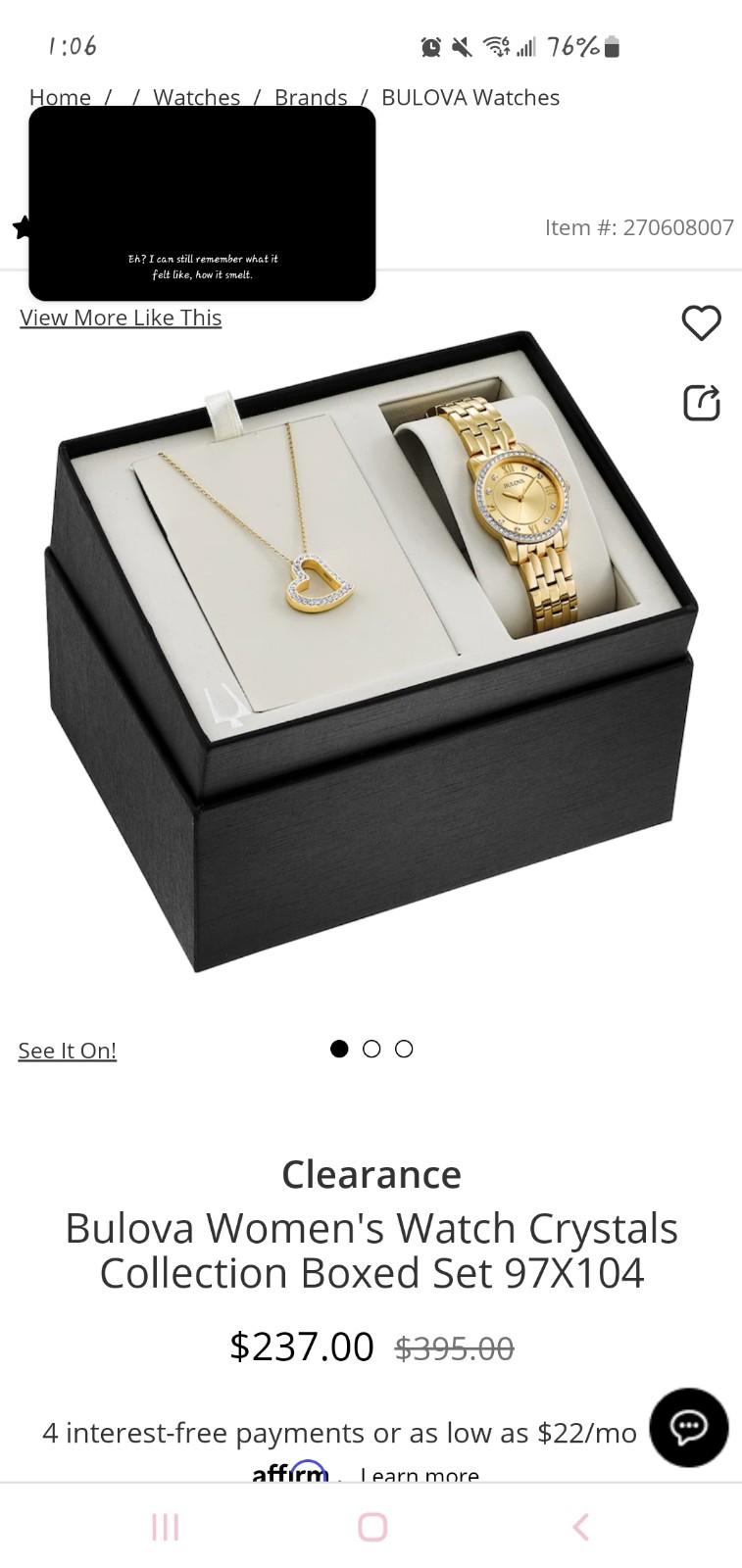Open View More Like This link

[x=121, y=318]
